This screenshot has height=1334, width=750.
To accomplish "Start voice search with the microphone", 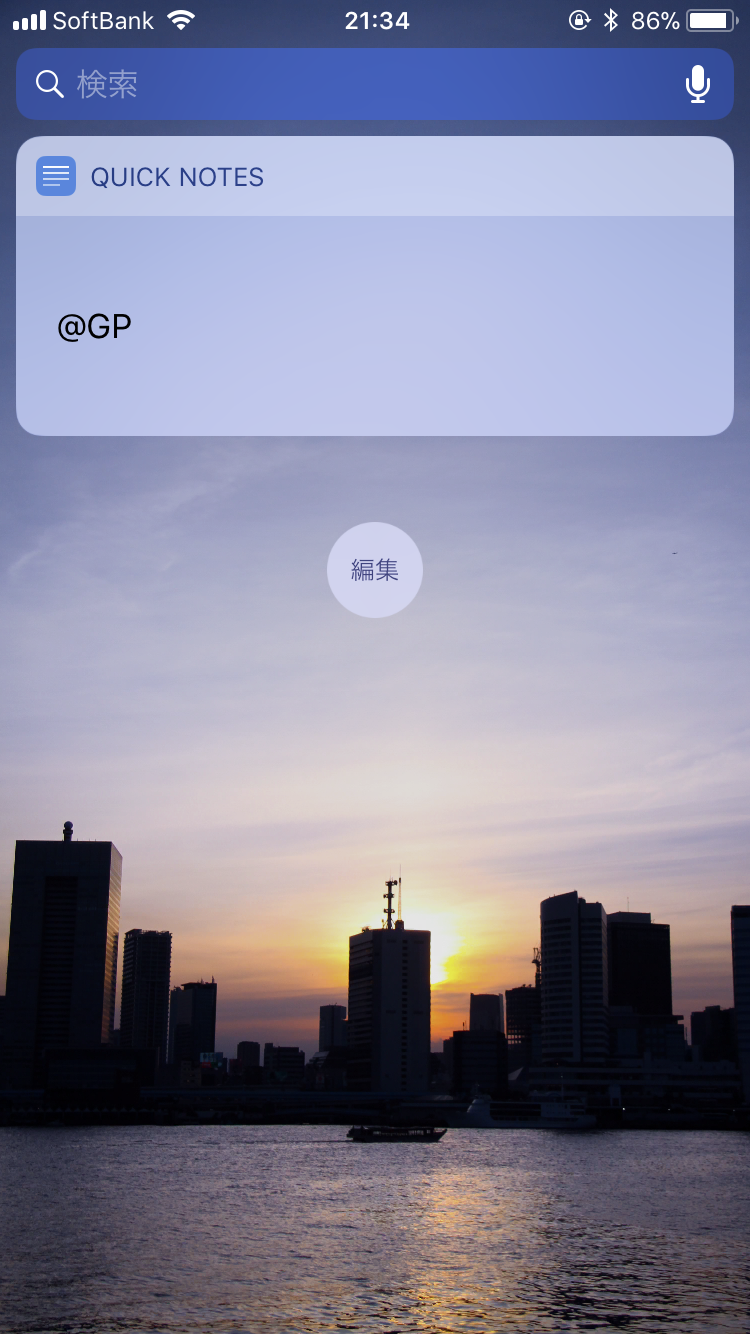I will pos(697,84).
